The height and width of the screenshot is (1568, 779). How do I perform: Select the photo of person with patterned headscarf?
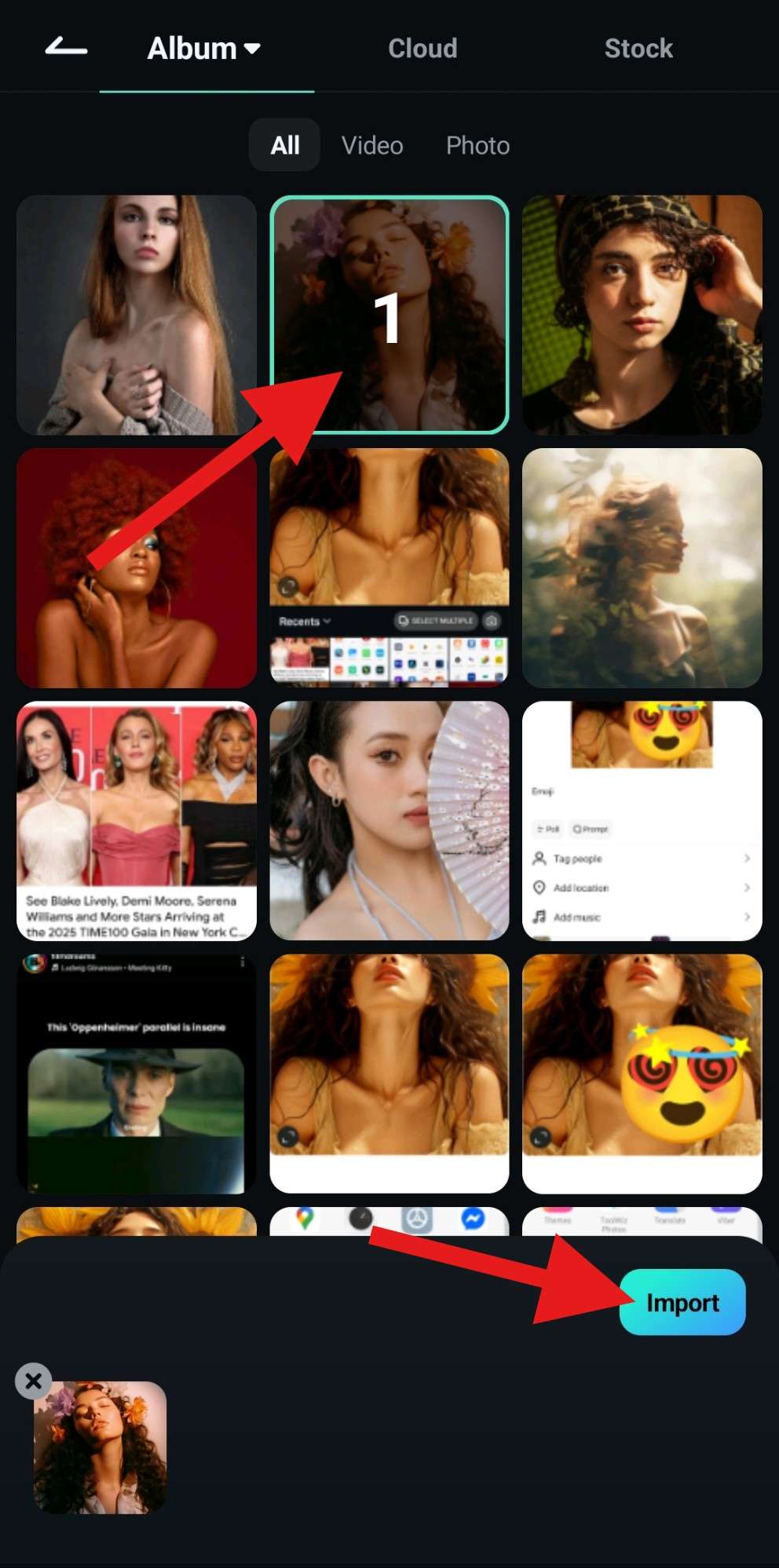(x=642, y=314)
